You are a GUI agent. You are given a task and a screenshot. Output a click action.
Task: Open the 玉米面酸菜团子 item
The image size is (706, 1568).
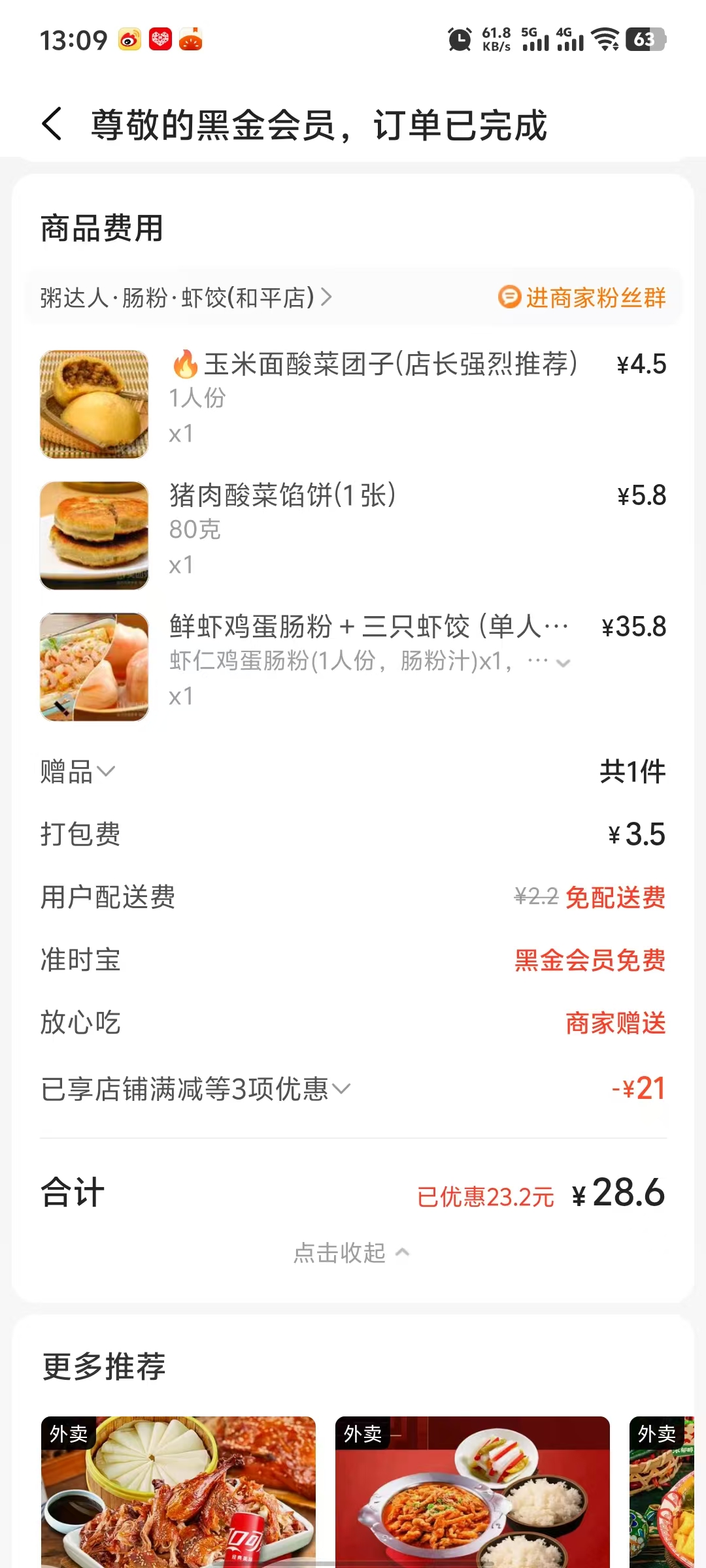(x=374, y=365)
